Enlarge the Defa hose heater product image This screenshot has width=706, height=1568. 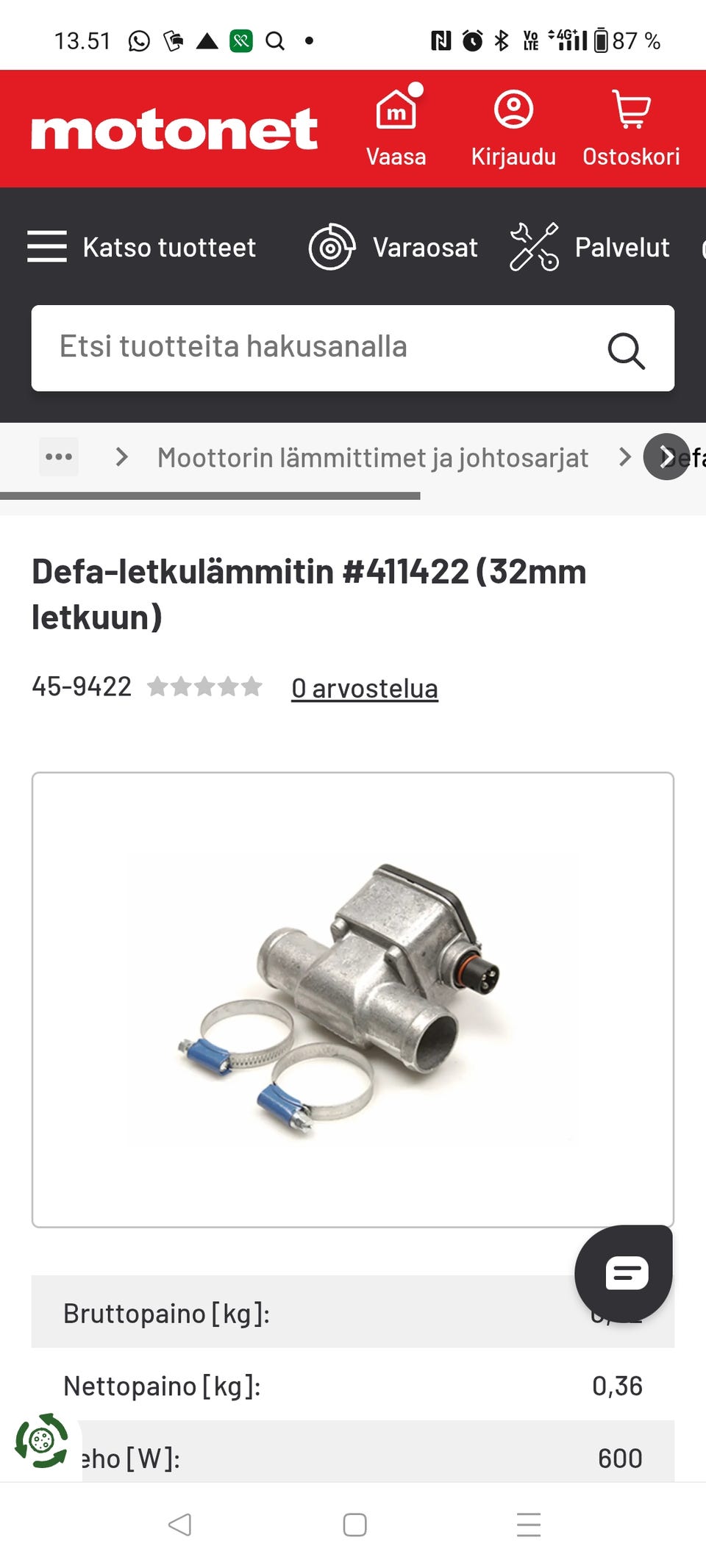coord(352,999)
